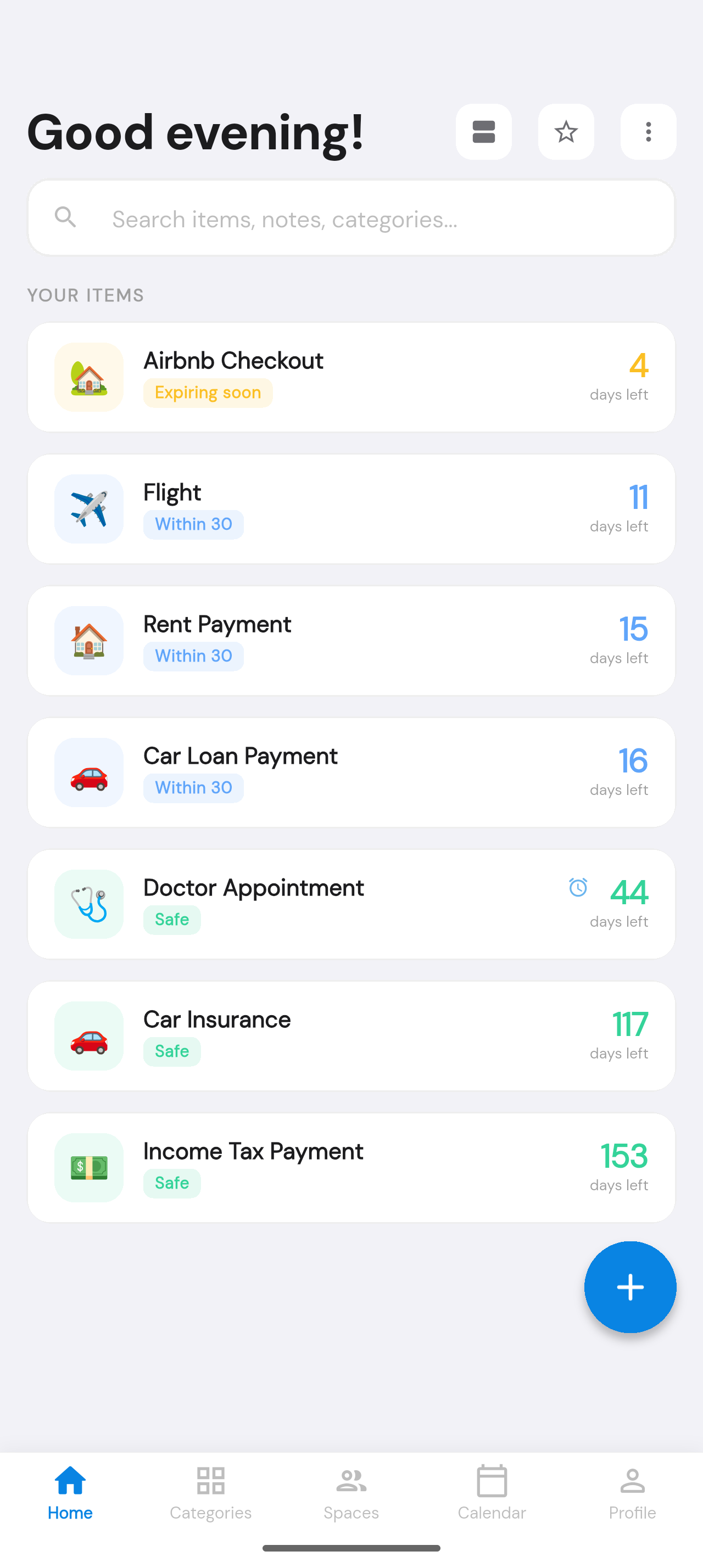Switch to the Calendar tab
Viewport: 703px width, 1568px height.
pos(492,1494)
